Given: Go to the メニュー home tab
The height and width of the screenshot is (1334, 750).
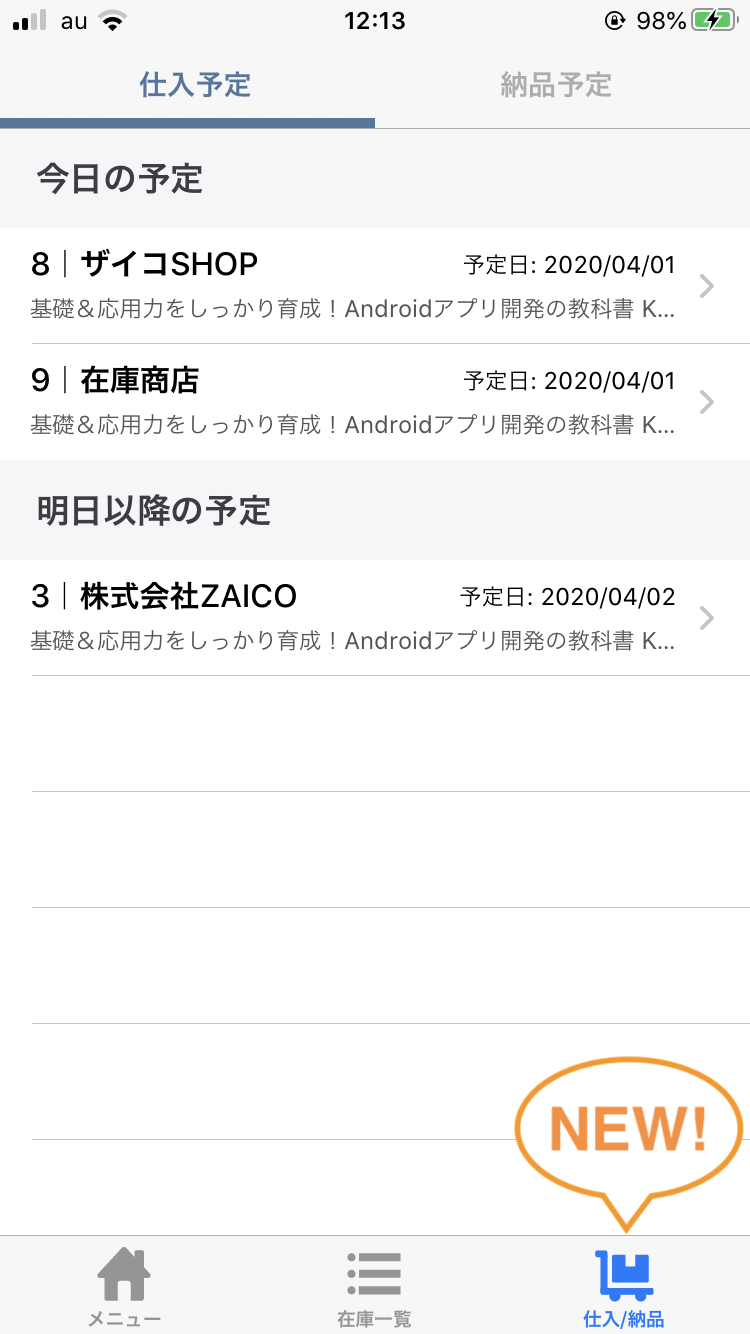Looking at the screenshot, I should click(124, 1286).
